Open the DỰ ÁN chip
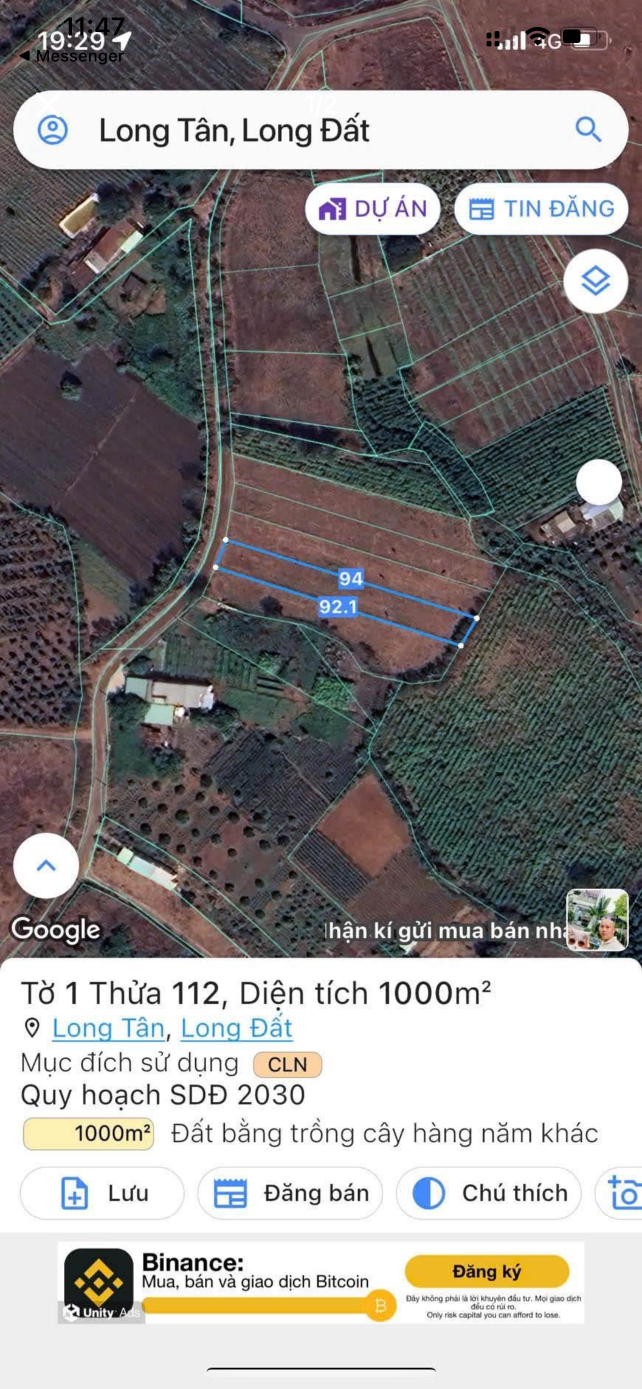 coord(373,209)
